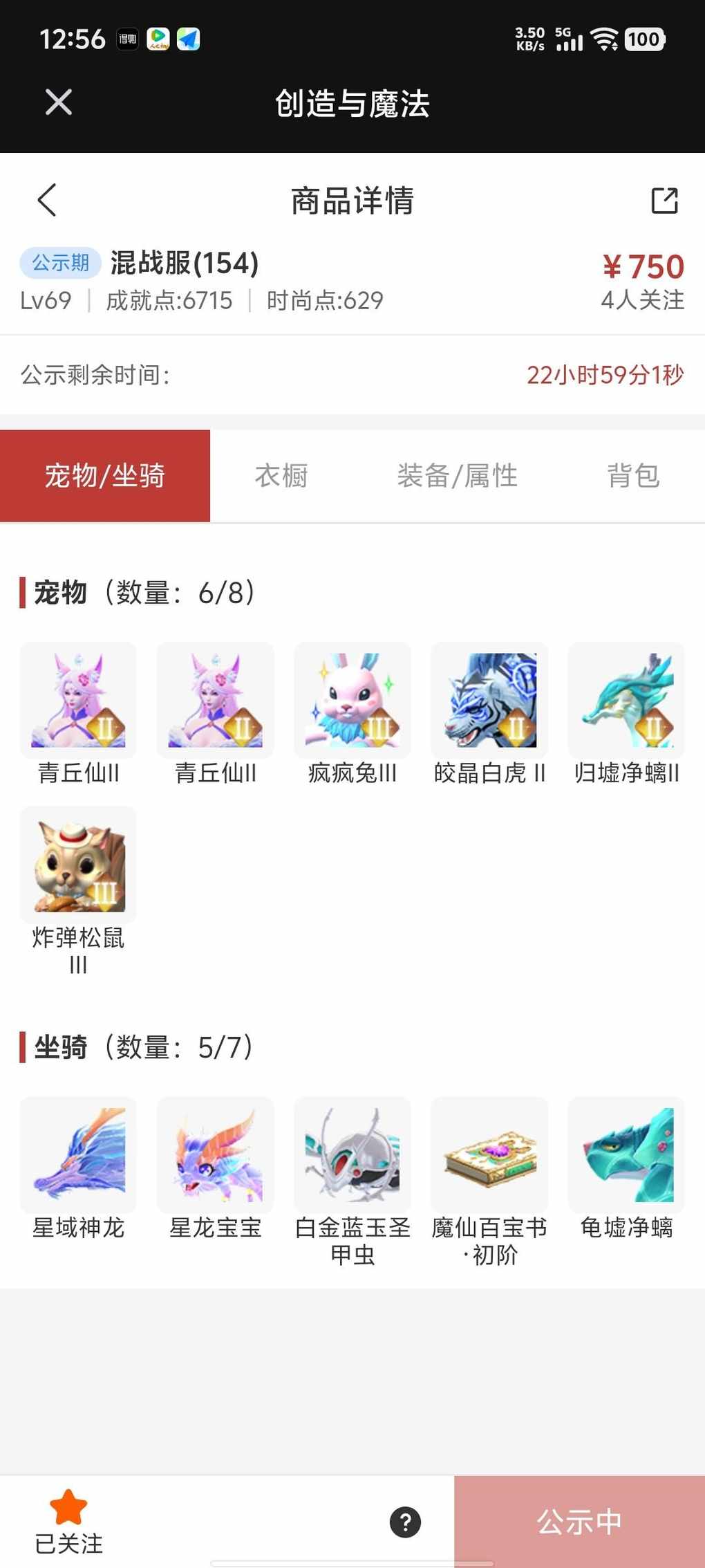This screenshot has width=705, height=1568.
Task: Check the 炸弹松鼠 III pet
Action: [x=78, y=865]
